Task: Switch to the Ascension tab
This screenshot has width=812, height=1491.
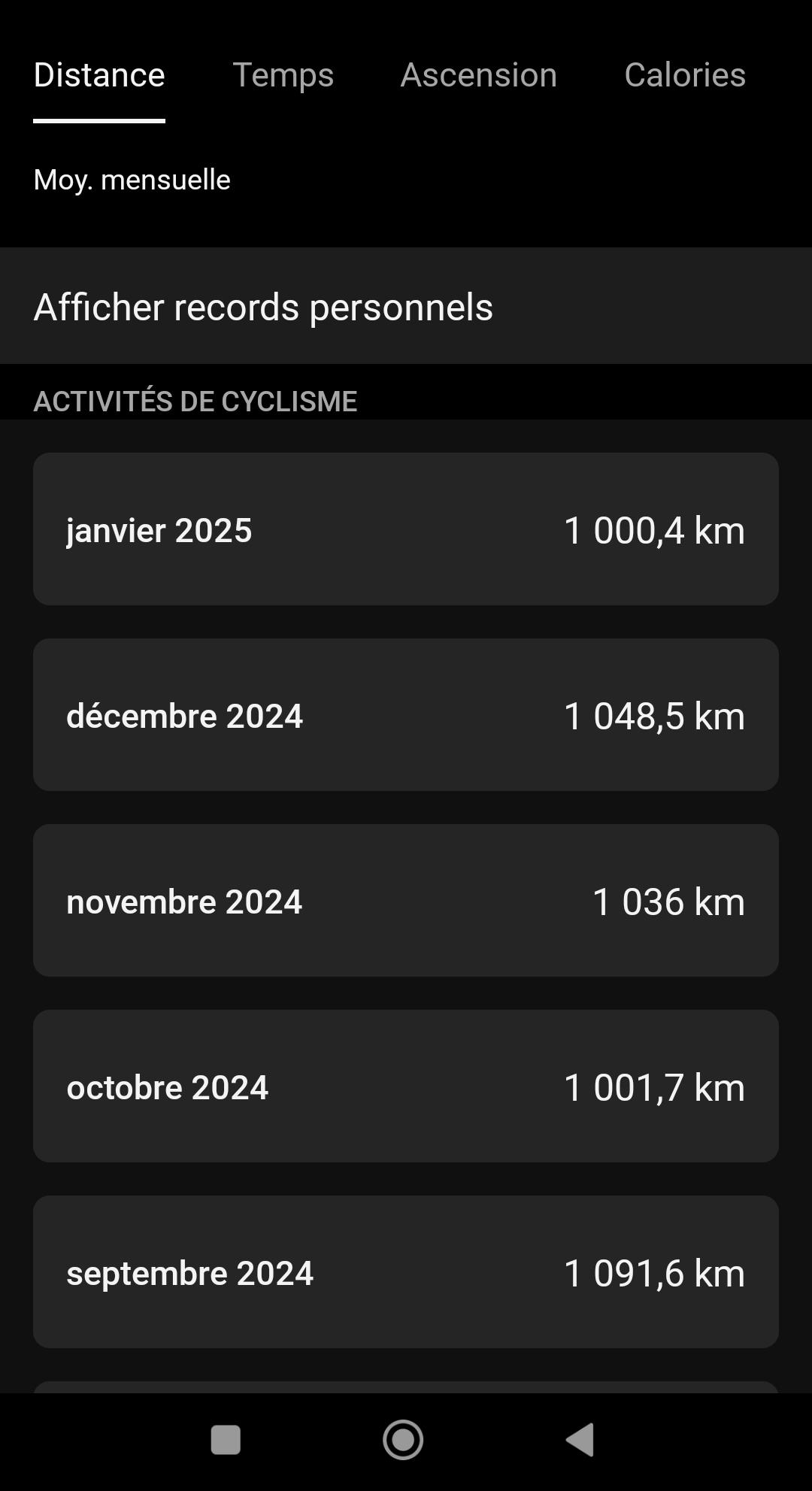Action: 479,75
